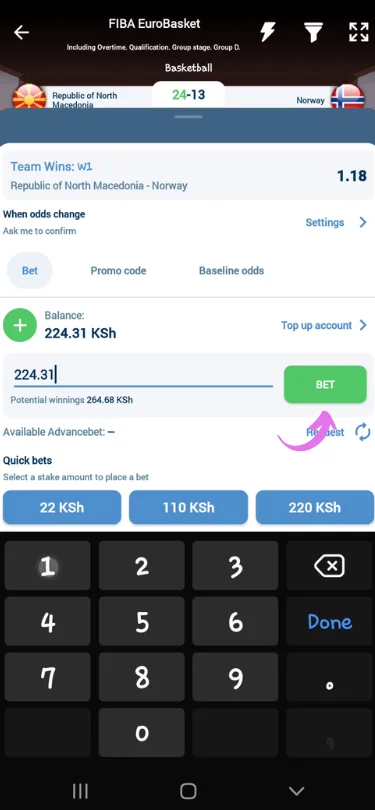Refresh the available Advancebet

click(x=363, y=432)
